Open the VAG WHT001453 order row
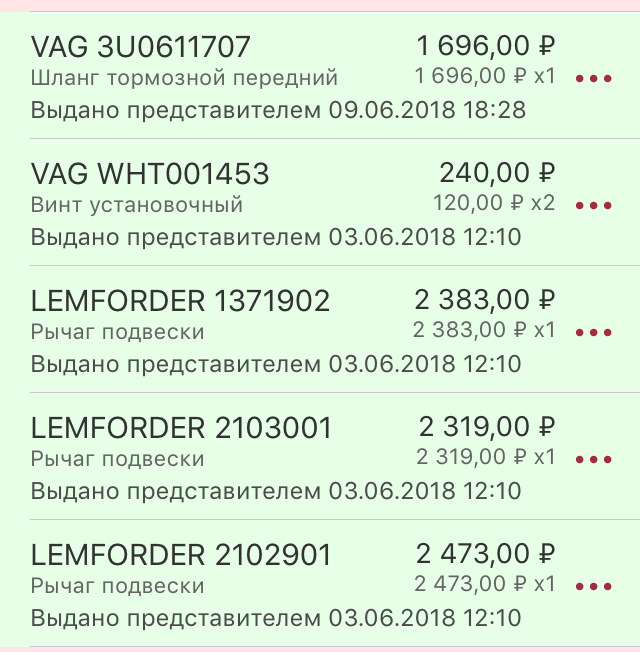The image size is (640, 652). point(280,204)
